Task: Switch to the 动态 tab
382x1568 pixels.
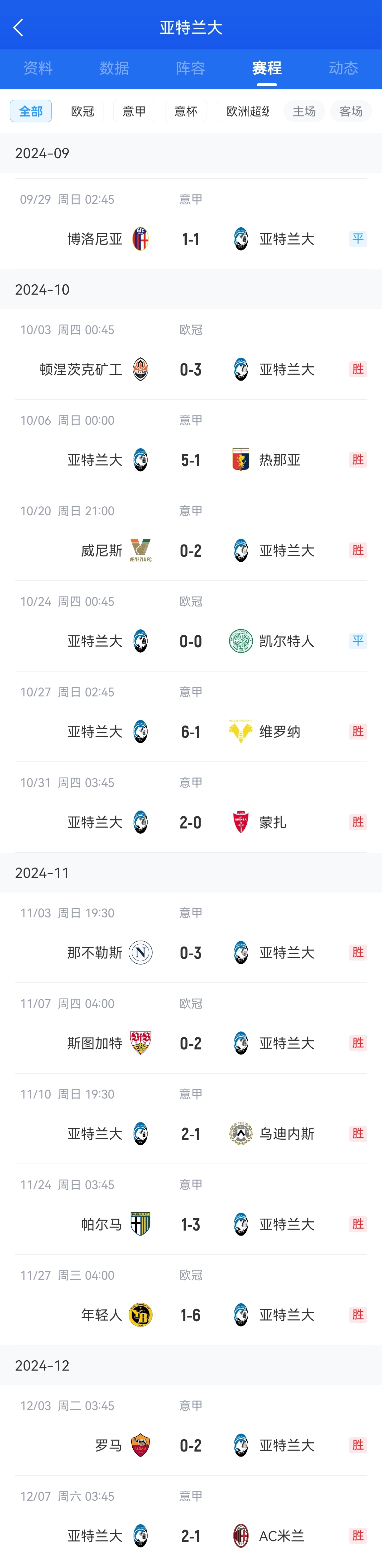Action: (x=343, y=68)
